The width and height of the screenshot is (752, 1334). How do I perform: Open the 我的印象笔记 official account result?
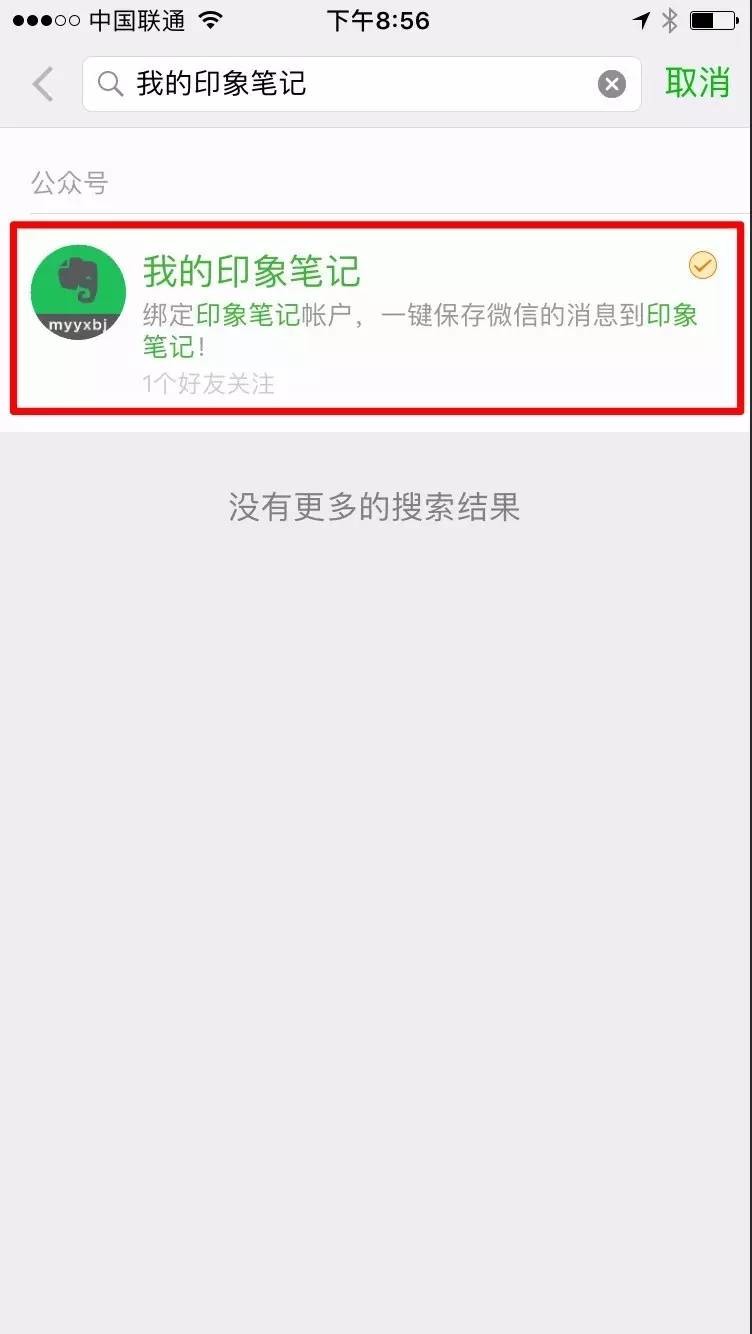point(376,316)
